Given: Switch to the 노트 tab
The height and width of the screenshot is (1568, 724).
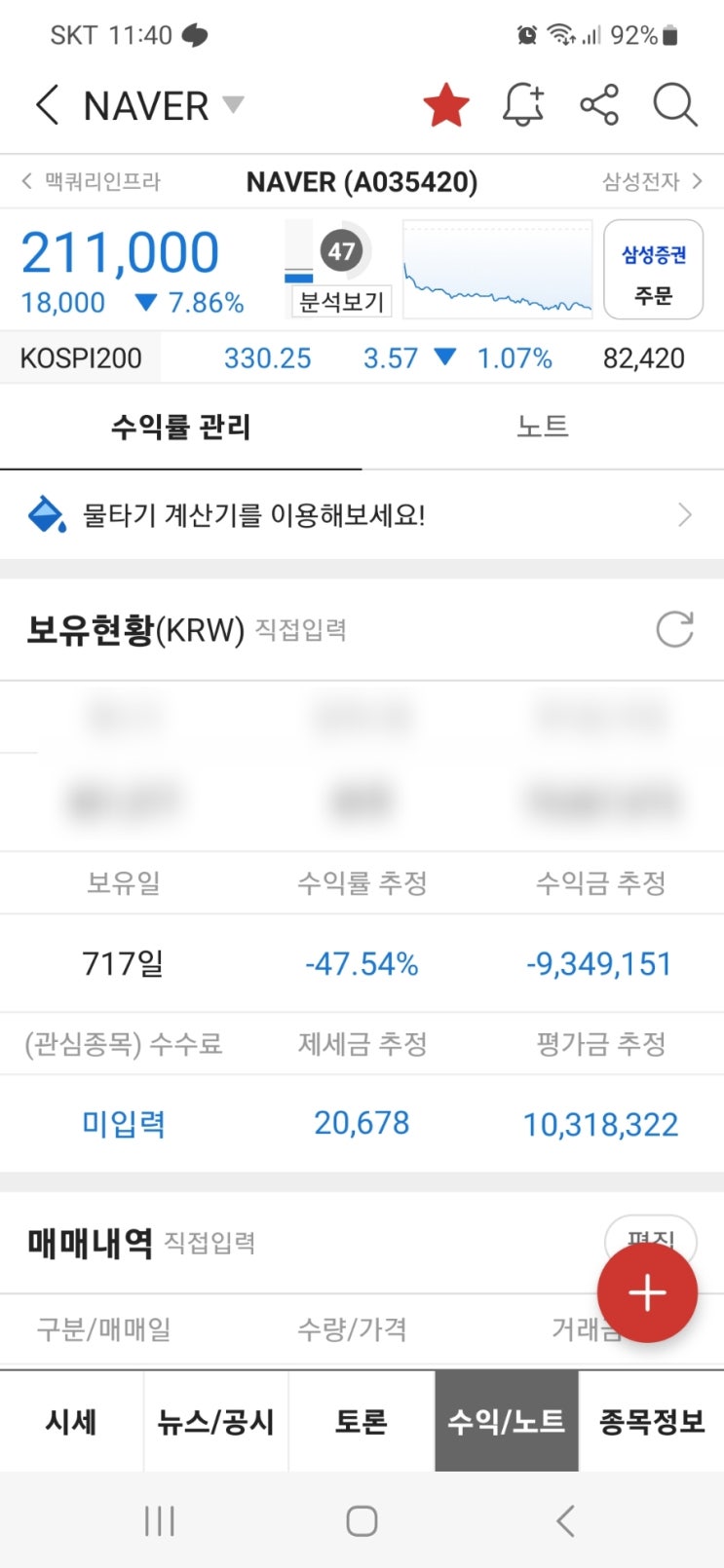Looking at the screenshot, I should tap(543, 426).
